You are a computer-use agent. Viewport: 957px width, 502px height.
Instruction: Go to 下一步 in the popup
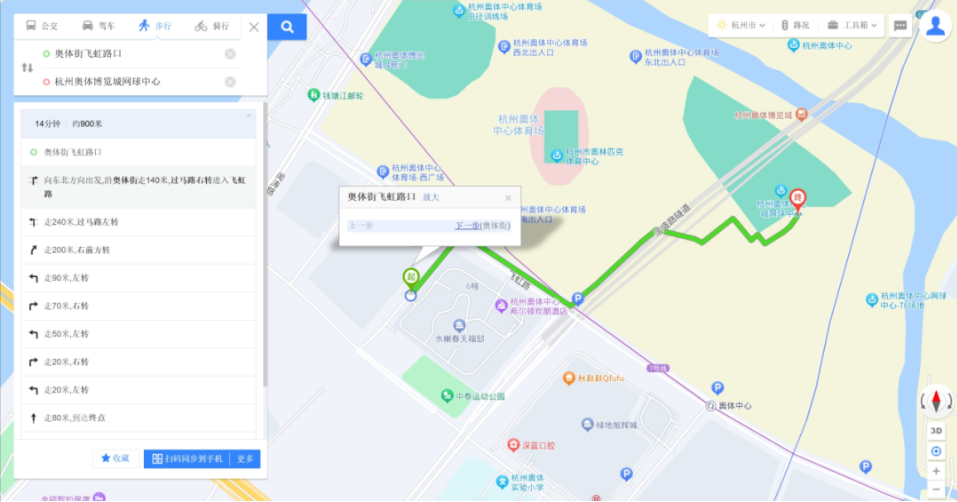coord(482,226)
